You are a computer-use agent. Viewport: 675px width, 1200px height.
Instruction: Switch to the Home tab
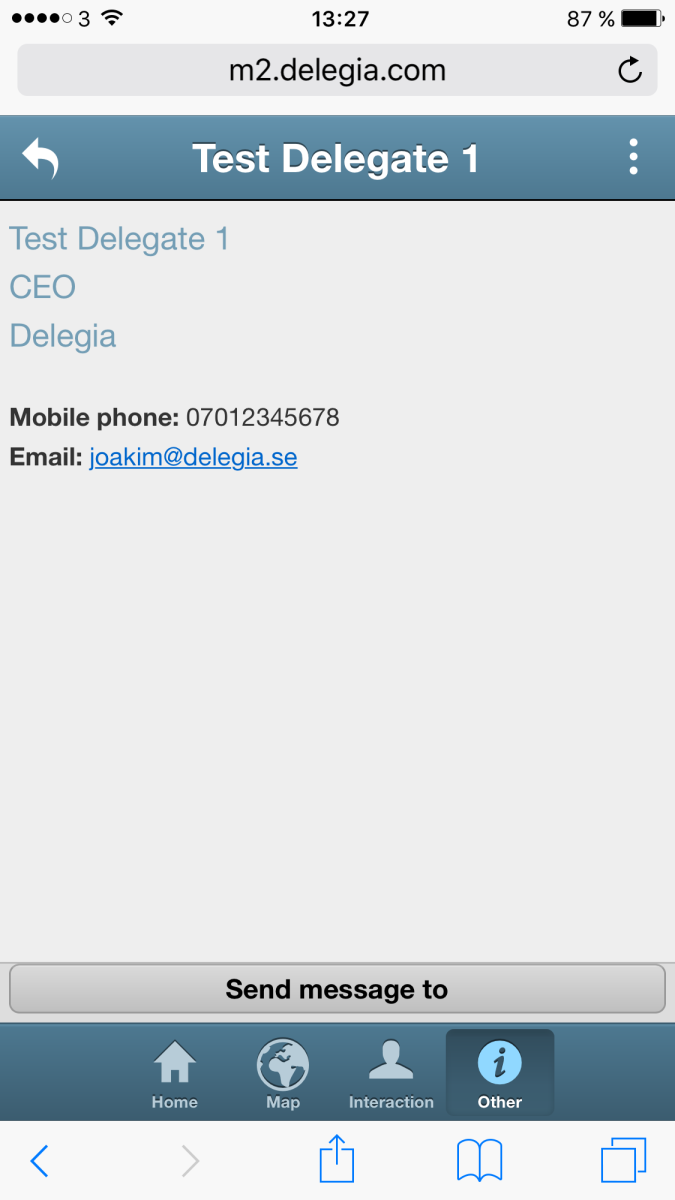(175, 1074)
